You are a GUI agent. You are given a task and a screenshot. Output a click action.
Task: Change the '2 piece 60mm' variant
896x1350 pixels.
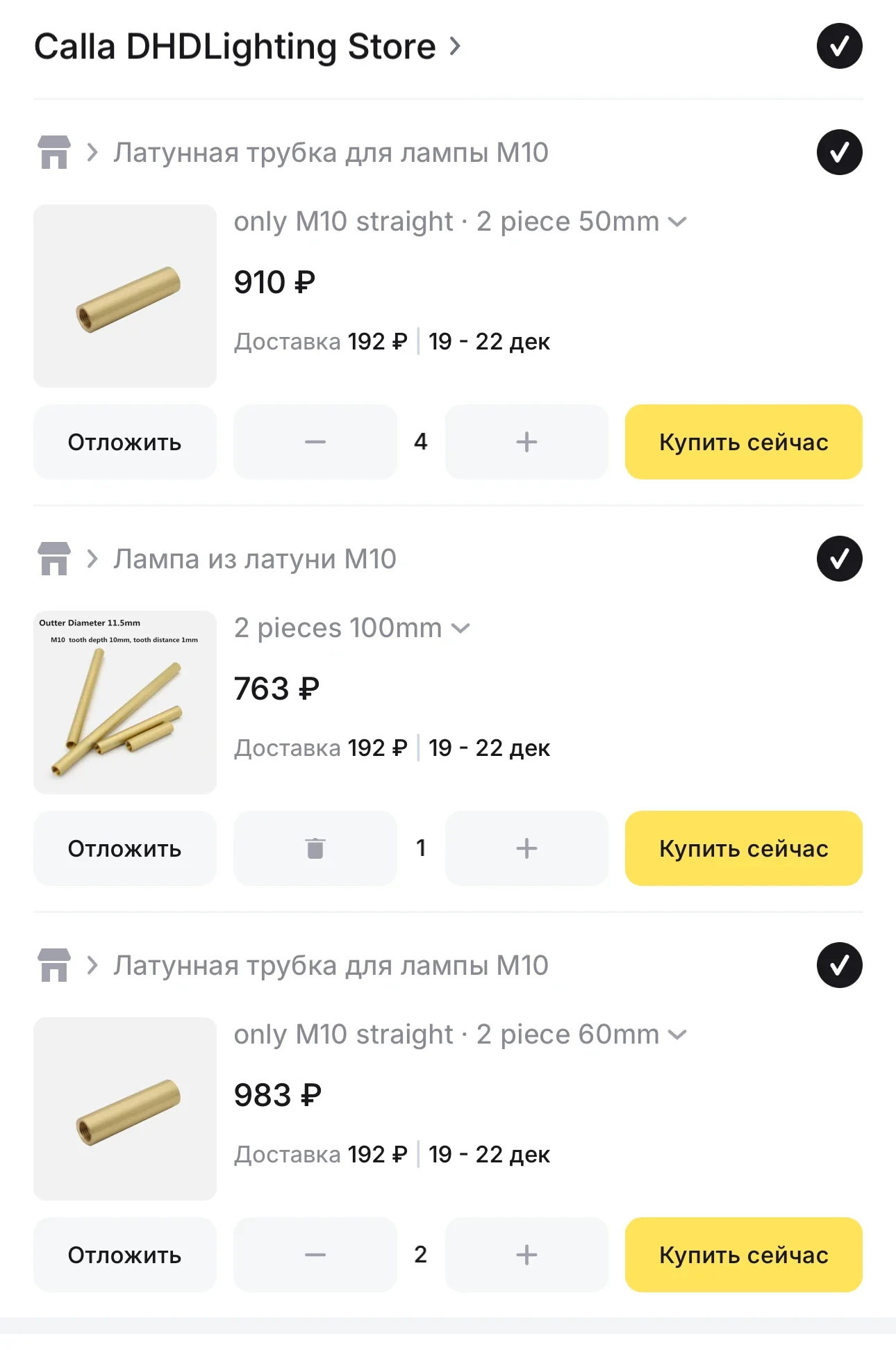(x=460, y=1035)
